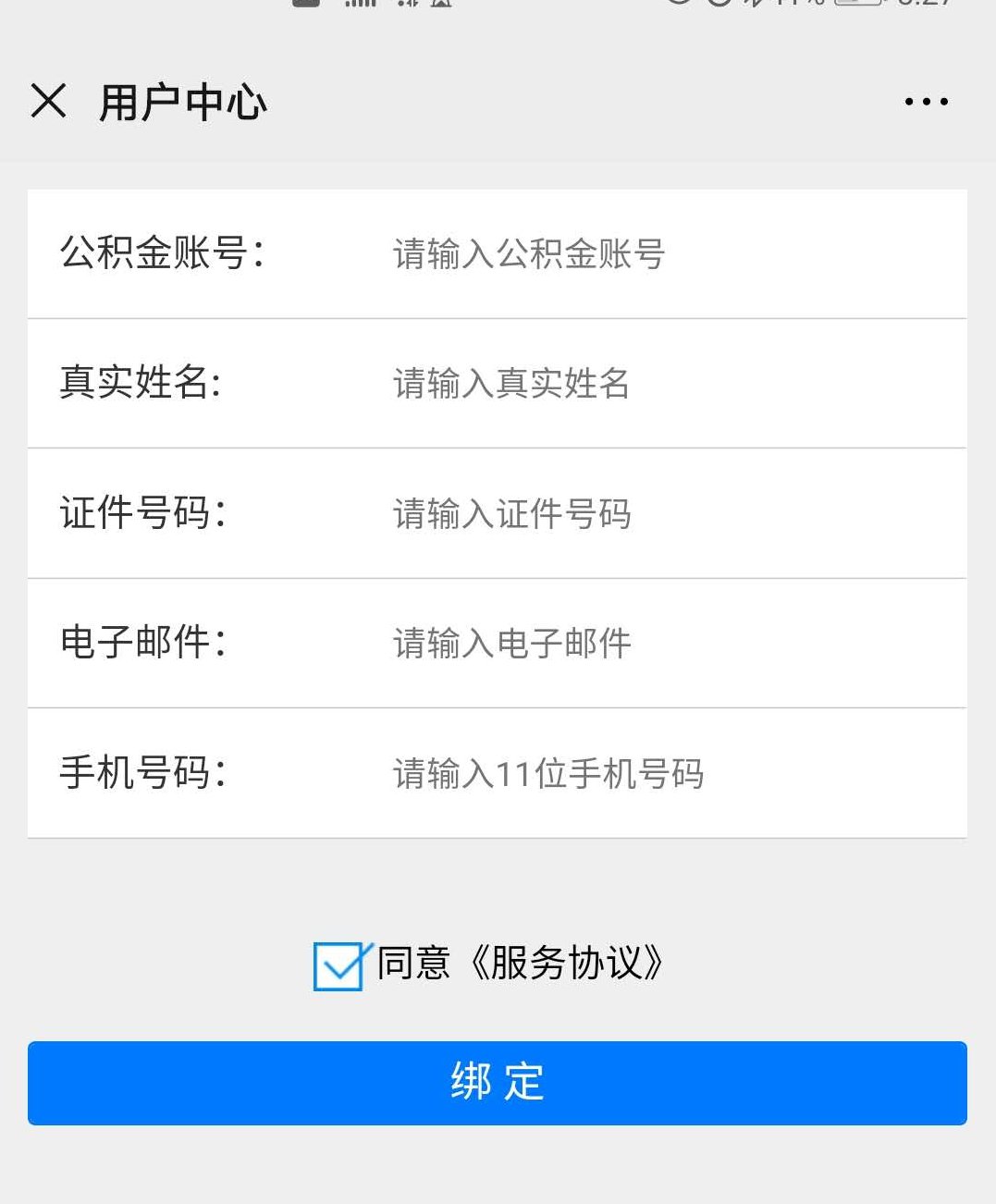Uncheck the 同意 agreement checkbox
This screenshot has height=1204, width=996.
[x=338, y=966]
